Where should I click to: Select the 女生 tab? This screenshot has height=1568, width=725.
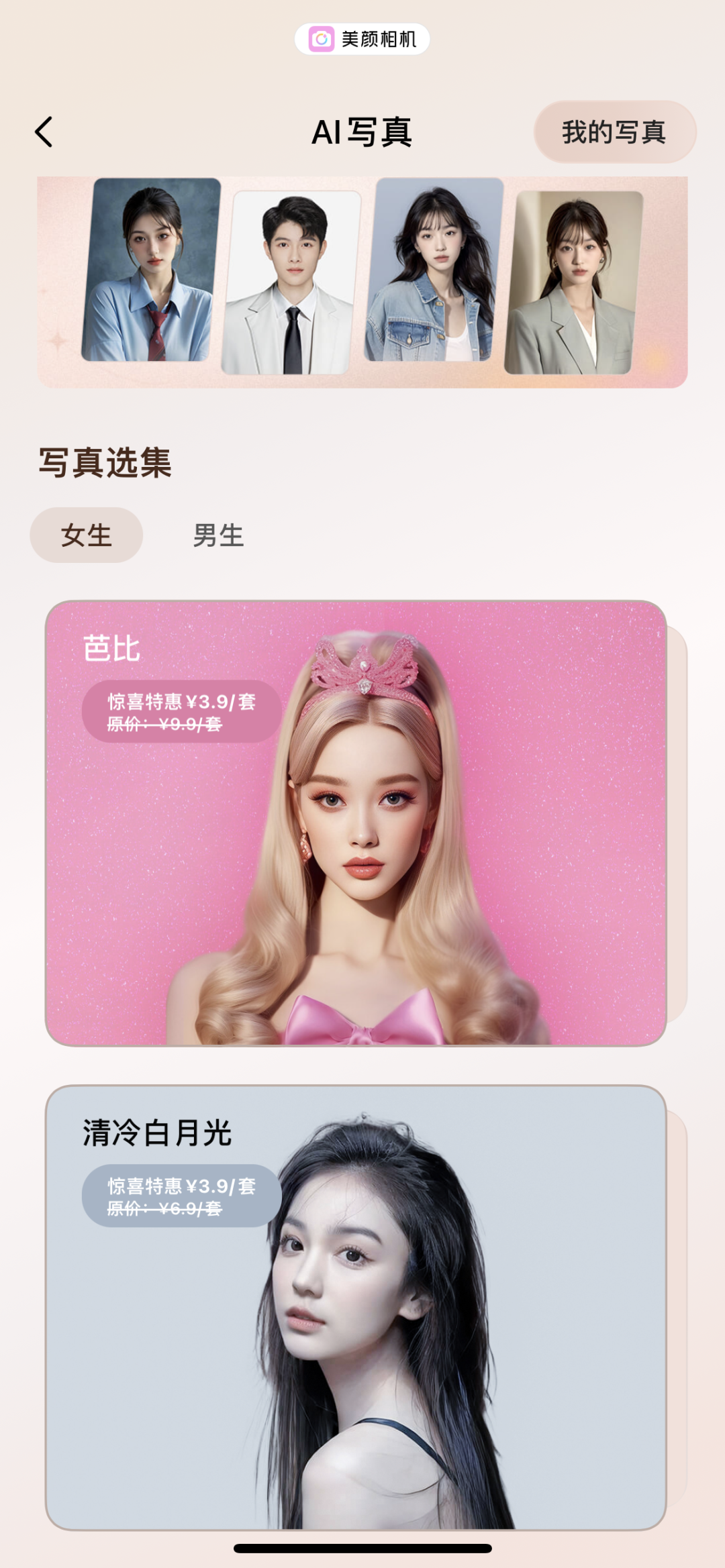87,535
